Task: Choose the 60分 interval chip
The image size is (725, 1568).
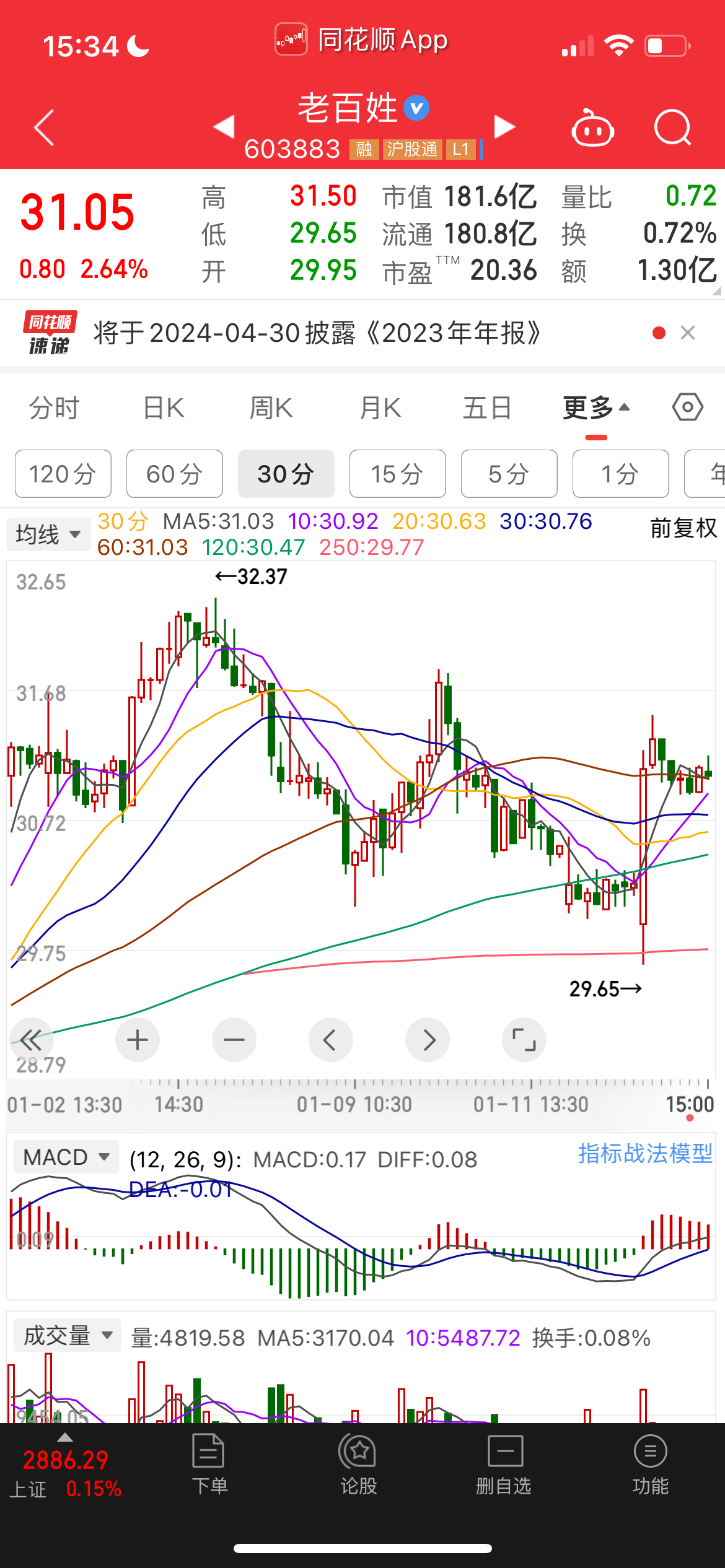Action: pos(174,474)
